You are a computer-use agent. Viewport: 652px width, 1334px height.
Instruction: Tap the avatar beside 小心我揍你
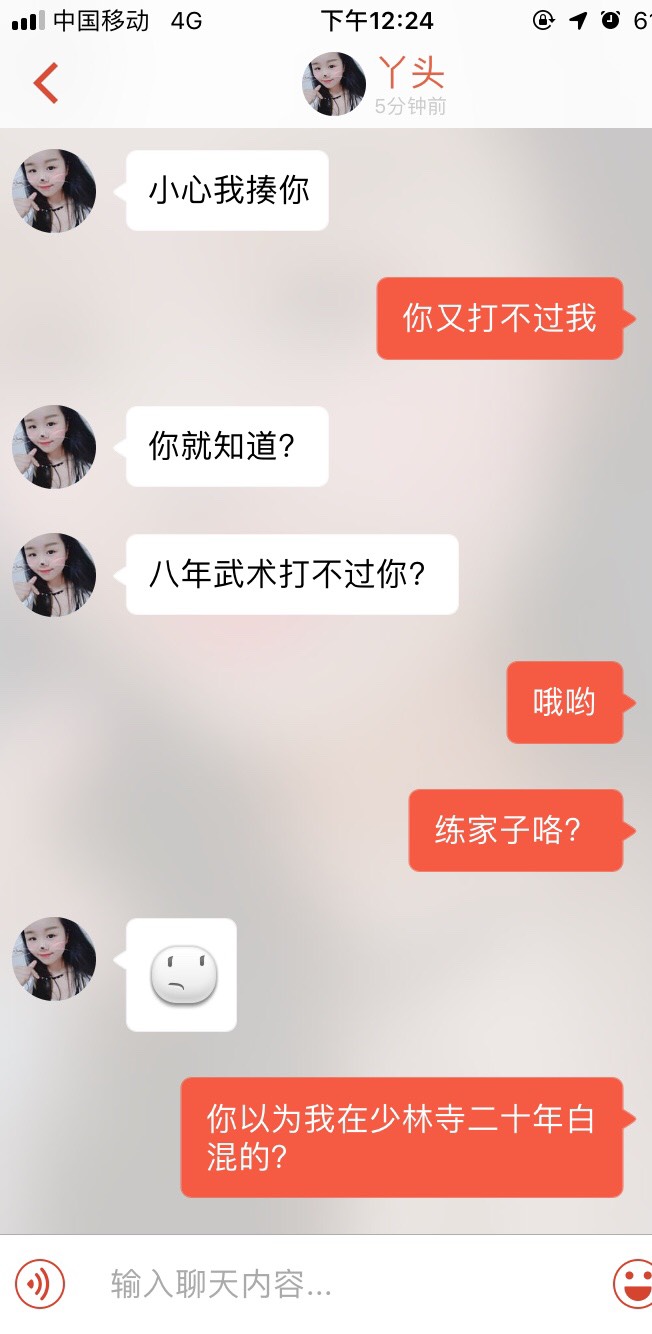pyautogui.click(x=54, y=191)
